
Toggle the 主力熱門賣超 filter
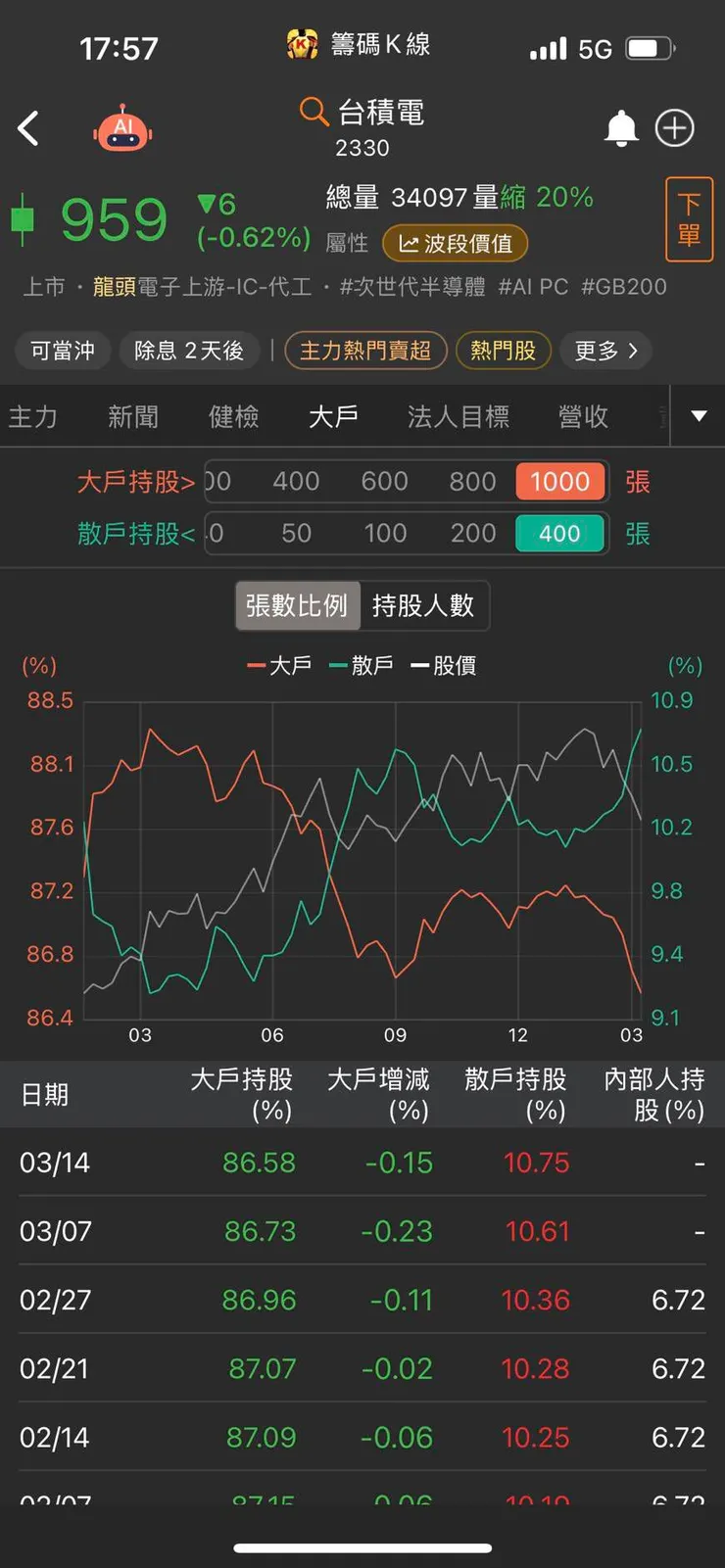(365, 350)
